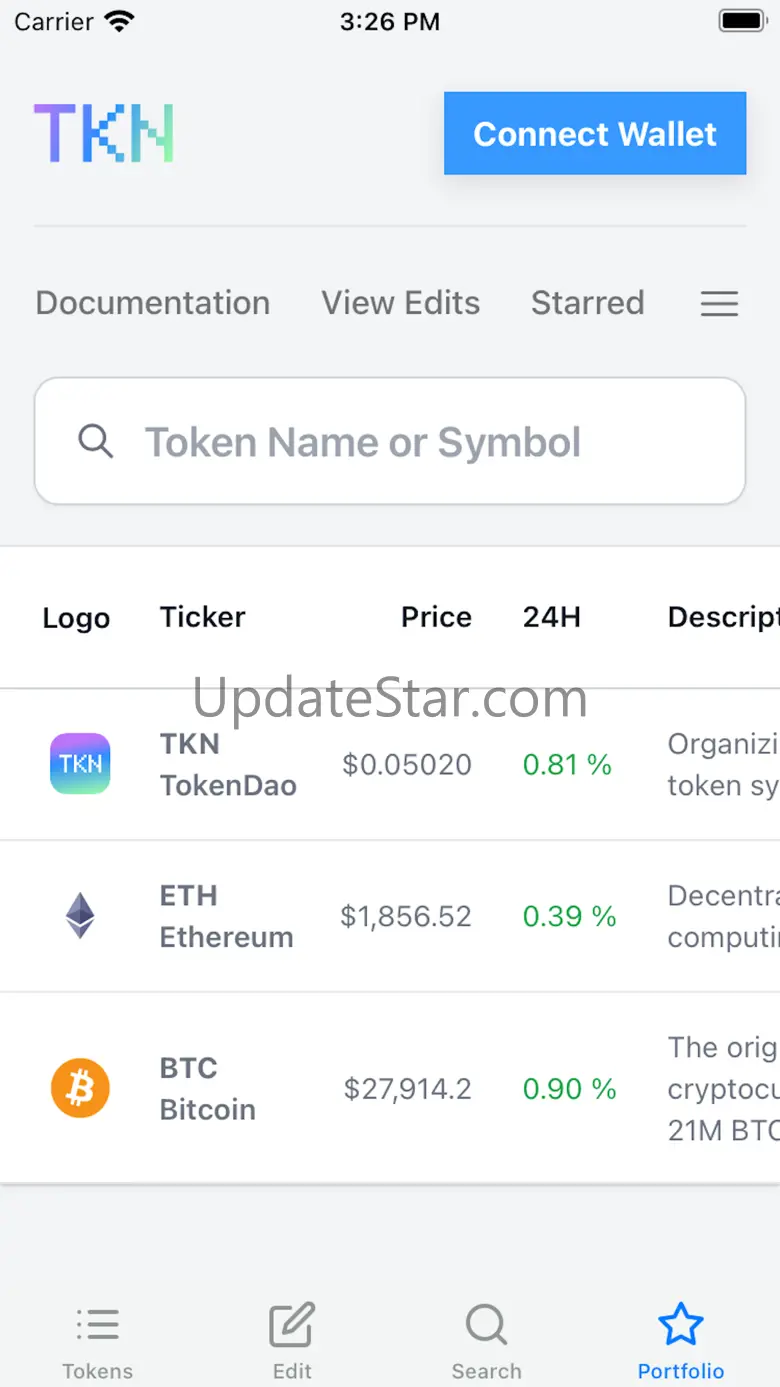Select the Portfolio tab
The width and height of the screenshot is (780, 1387).
click(681, 1342)
